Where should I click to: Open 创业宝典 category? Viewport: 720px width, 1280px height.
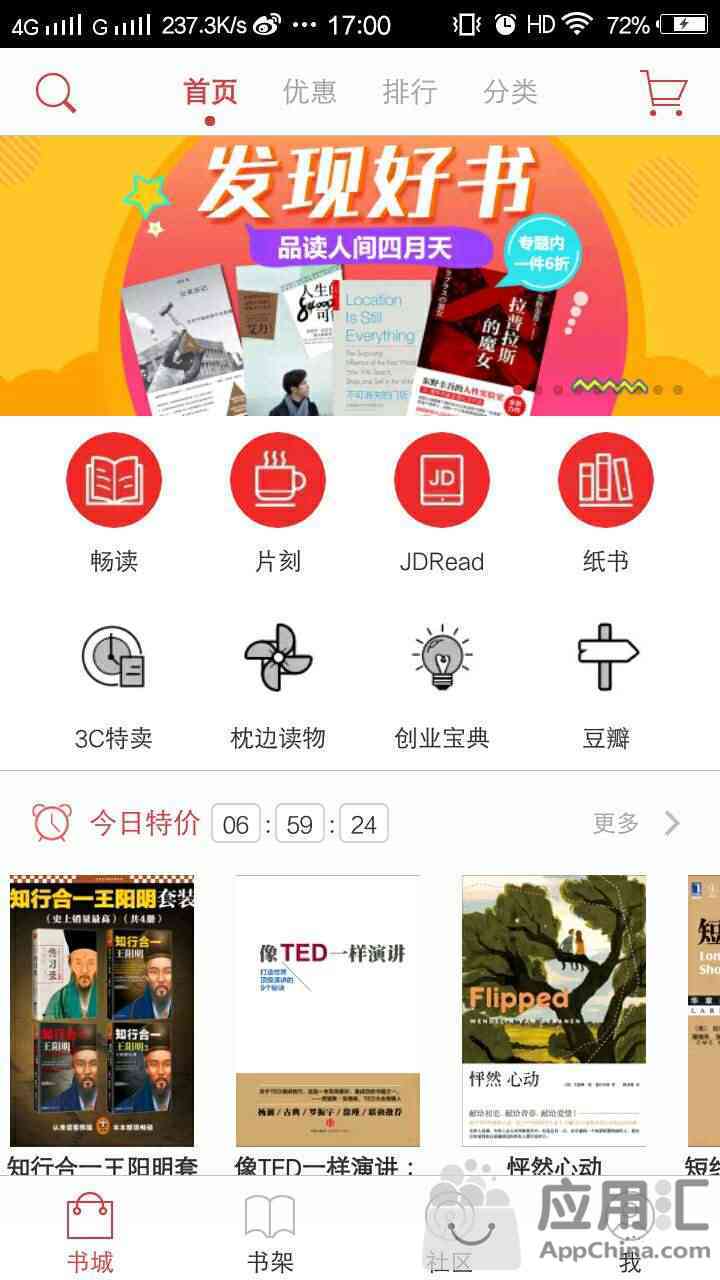pyautogui.click(x=442, y=686)
